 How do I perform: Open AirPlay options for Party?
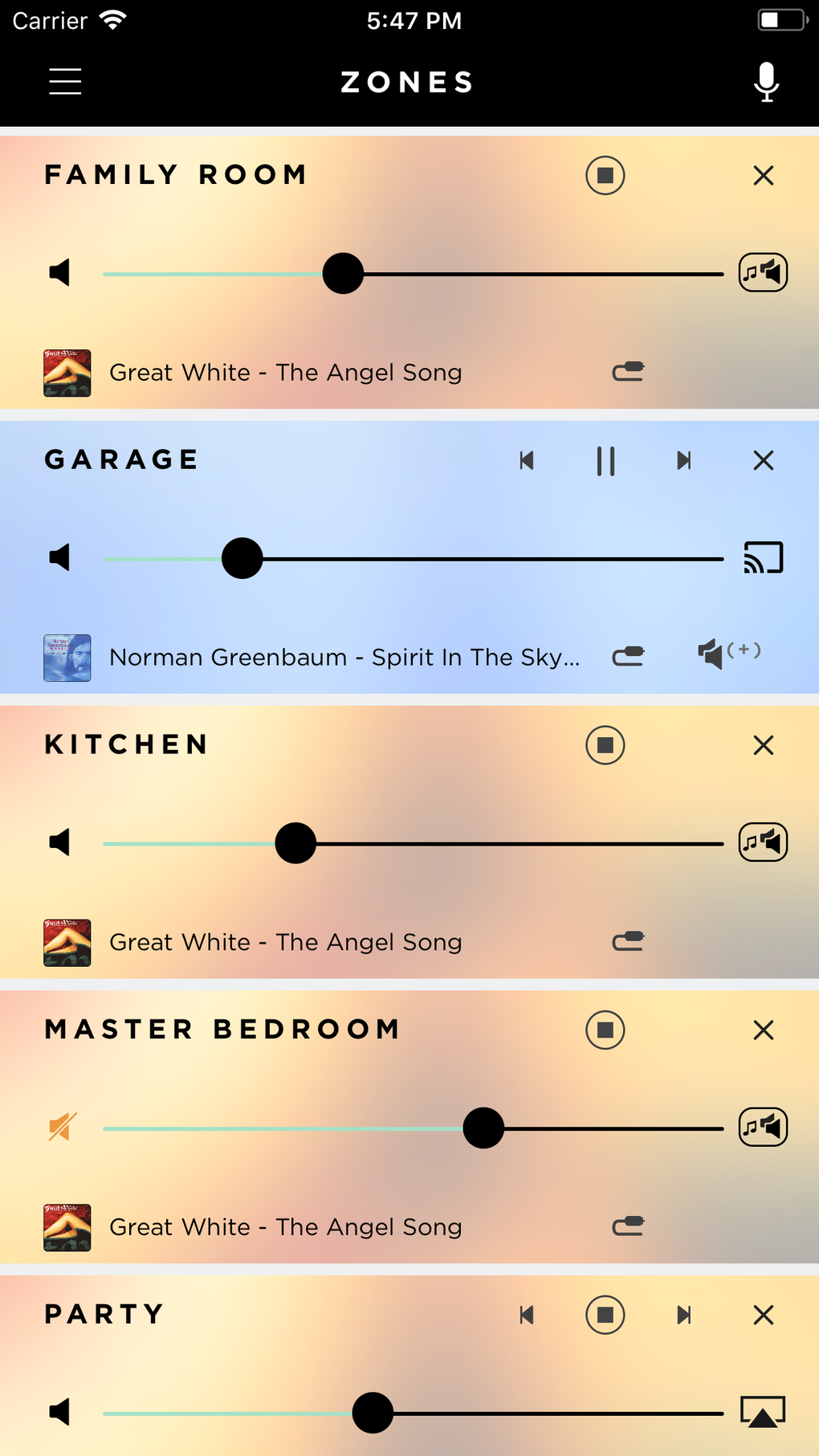tap(763, 1412)
